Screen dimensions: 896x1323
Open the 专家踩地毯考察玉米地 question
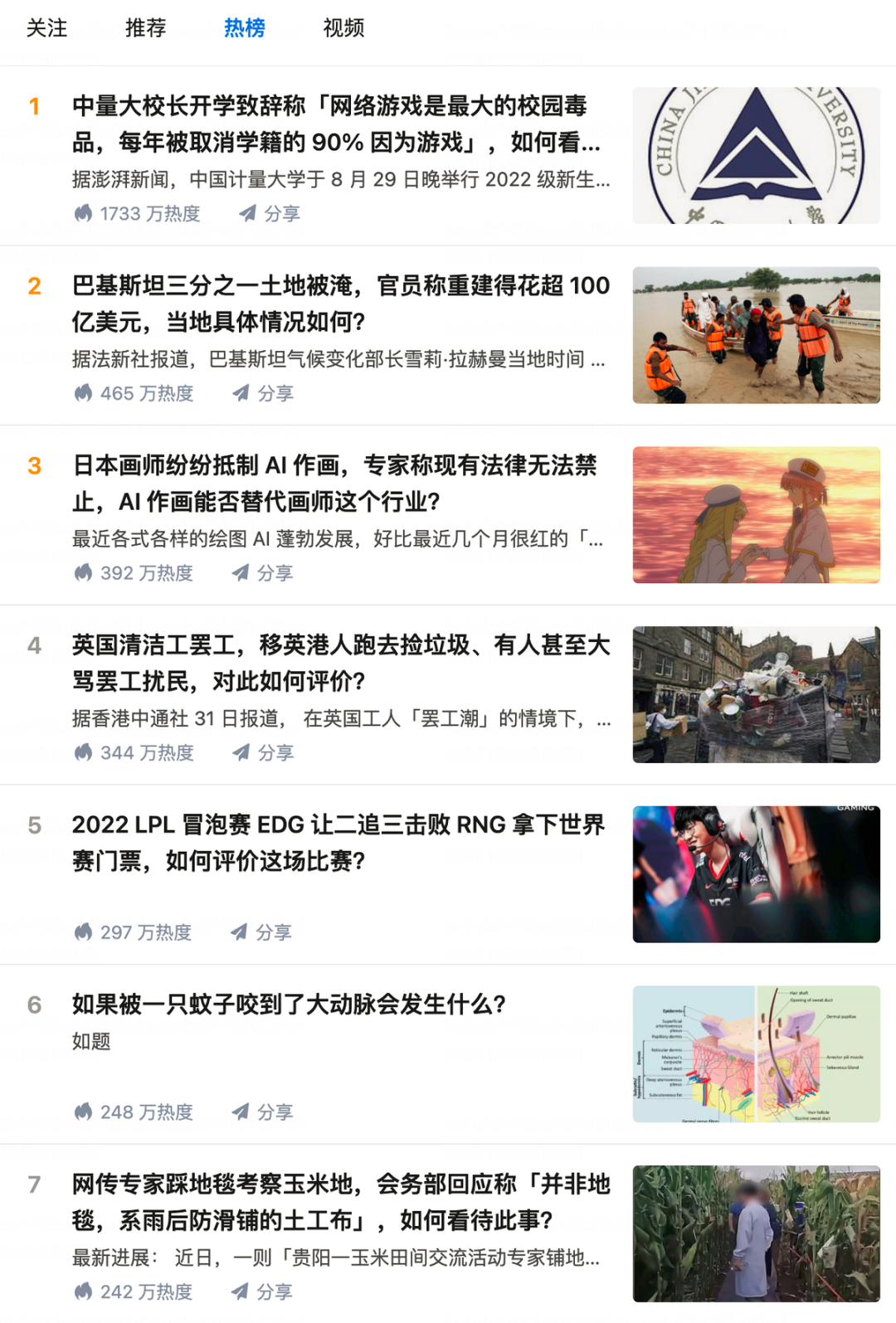pos(340,1202)
